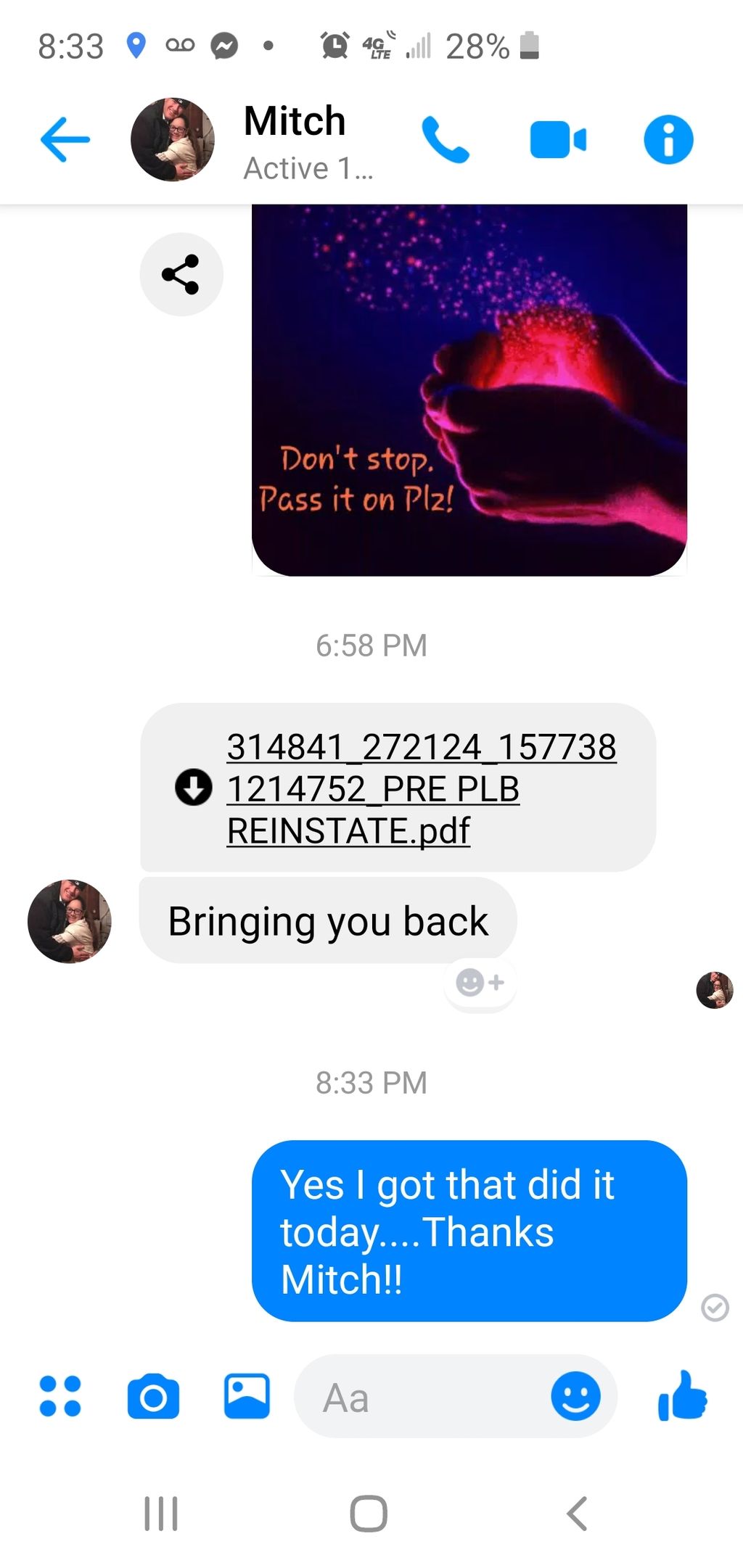Start a video call with Mitch
The image size is (743, 1568).
click(x=557, y=139)
